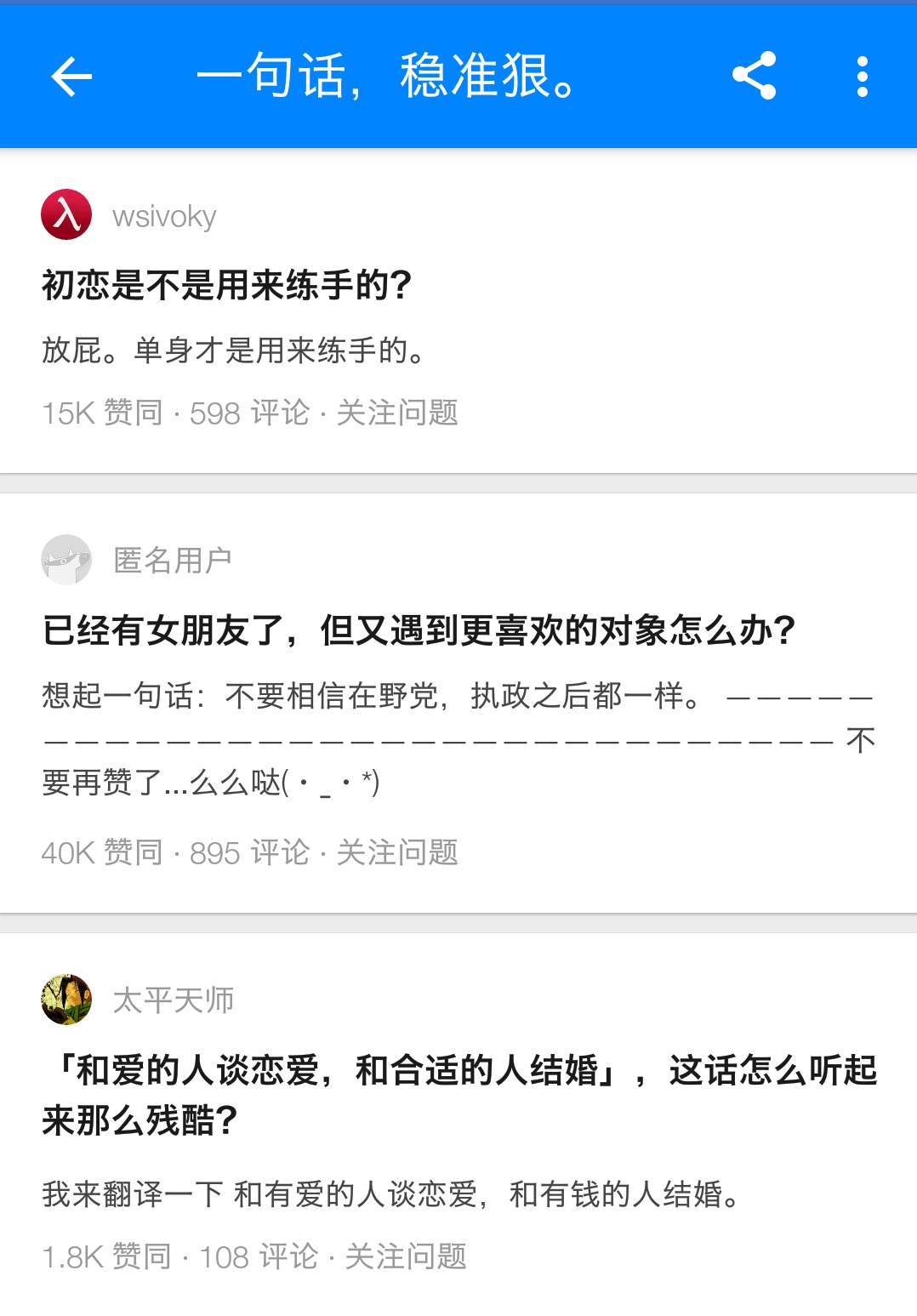Viewport: 917px width, 1316px height.
Task: Tap the back arrow to return
Action: [68, 77]
